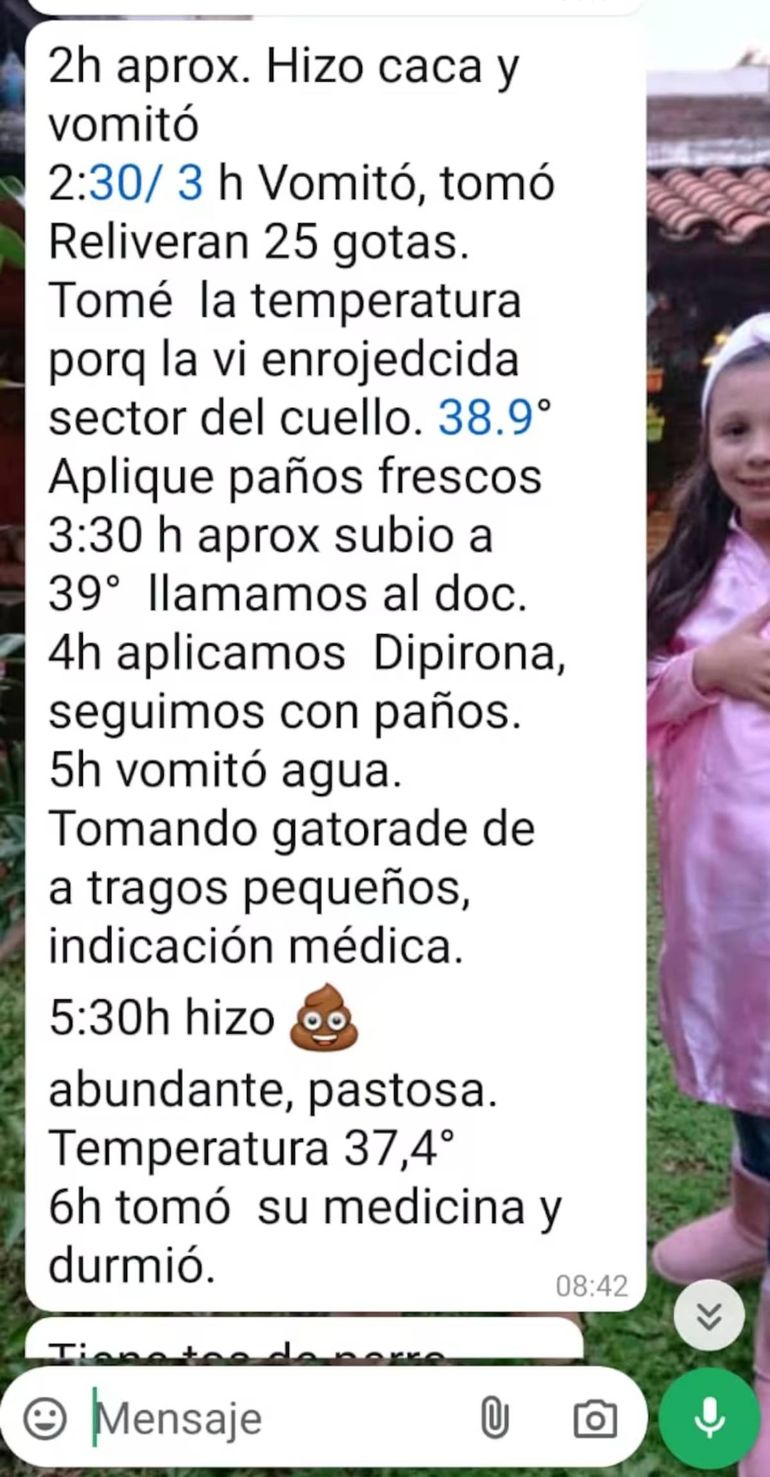Jump to the latest messages
The image size is (770, 1477).
pos(709,1316)
